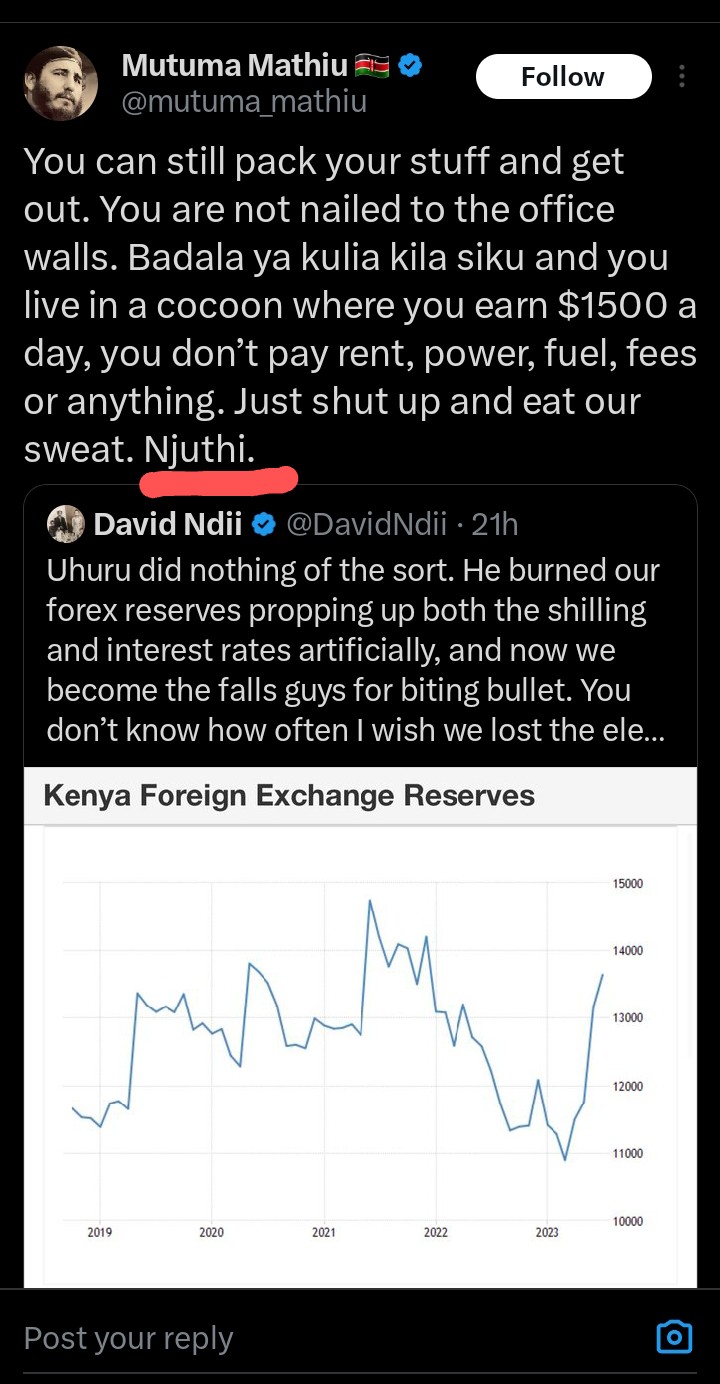This screenshot has width=720, height=1384.
Task: Click David Ndii's profile avatar
Action: pyautogui.click(x=65, y=524)
